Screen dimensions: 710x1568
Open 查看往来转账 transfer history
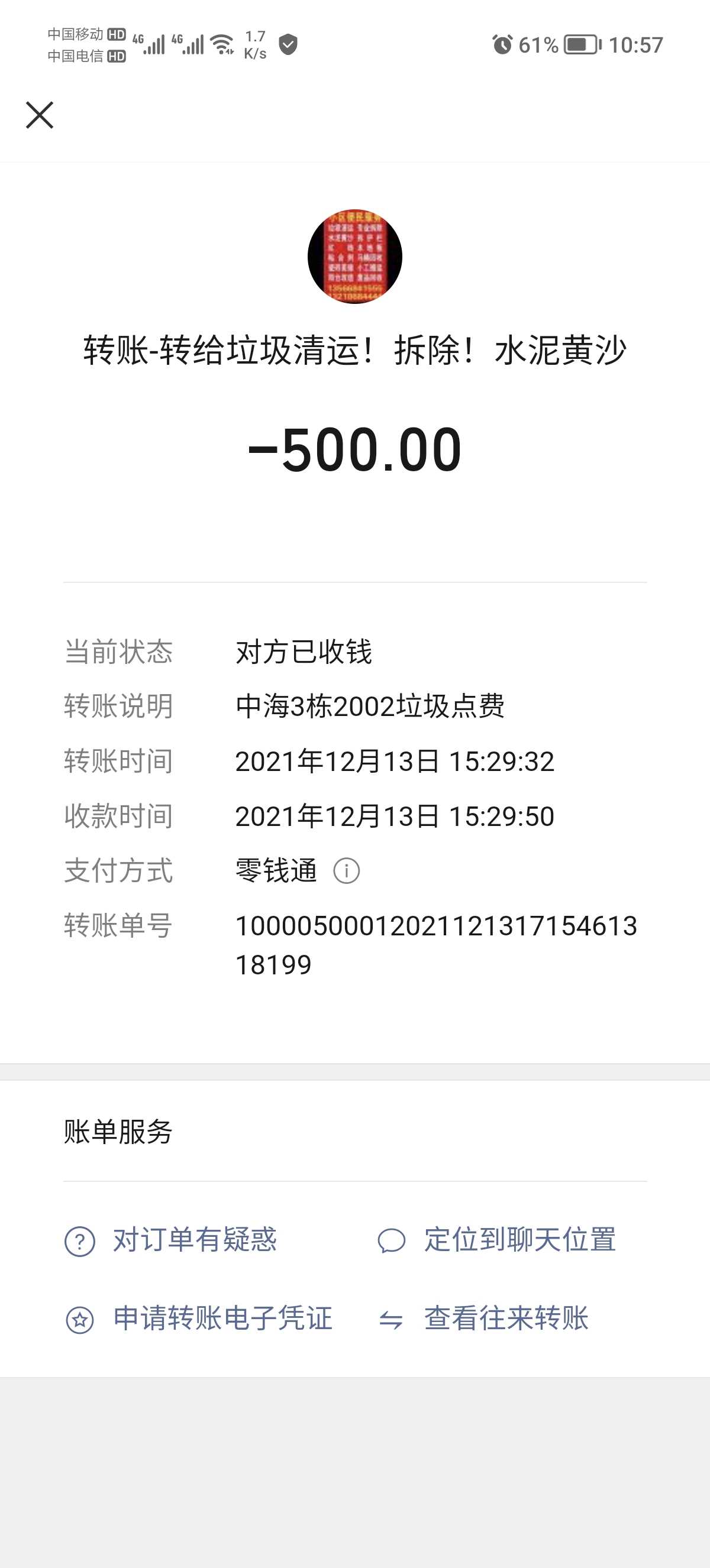click(483, 1320)
